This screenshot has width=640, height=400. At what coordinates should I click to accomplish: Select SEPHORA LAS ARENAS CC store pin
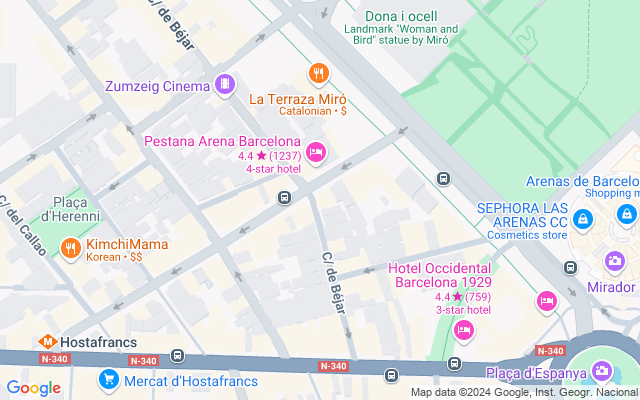pos(583,217)
